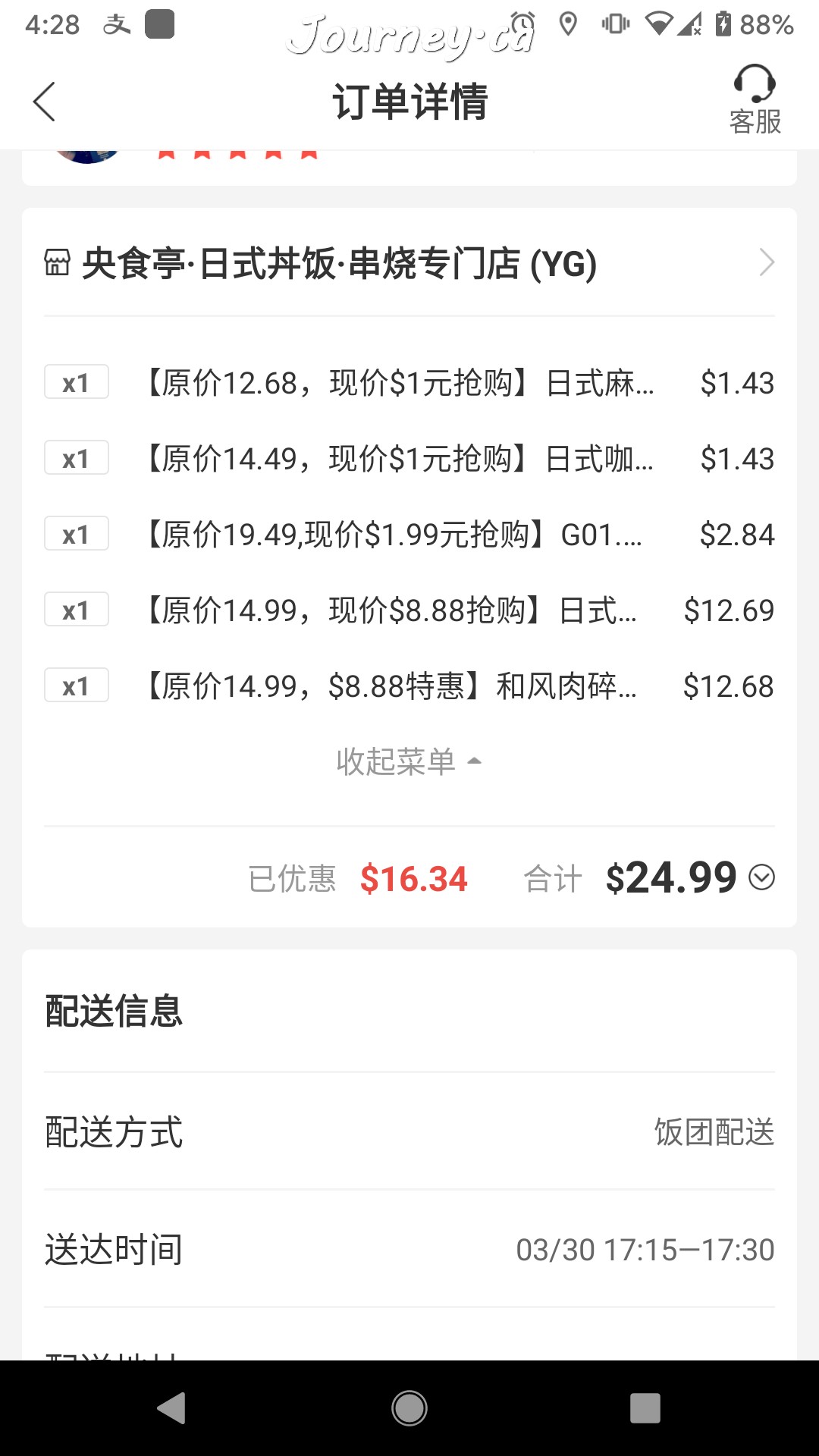
Task: Go back from the order details page
Action: click(44, 102)
